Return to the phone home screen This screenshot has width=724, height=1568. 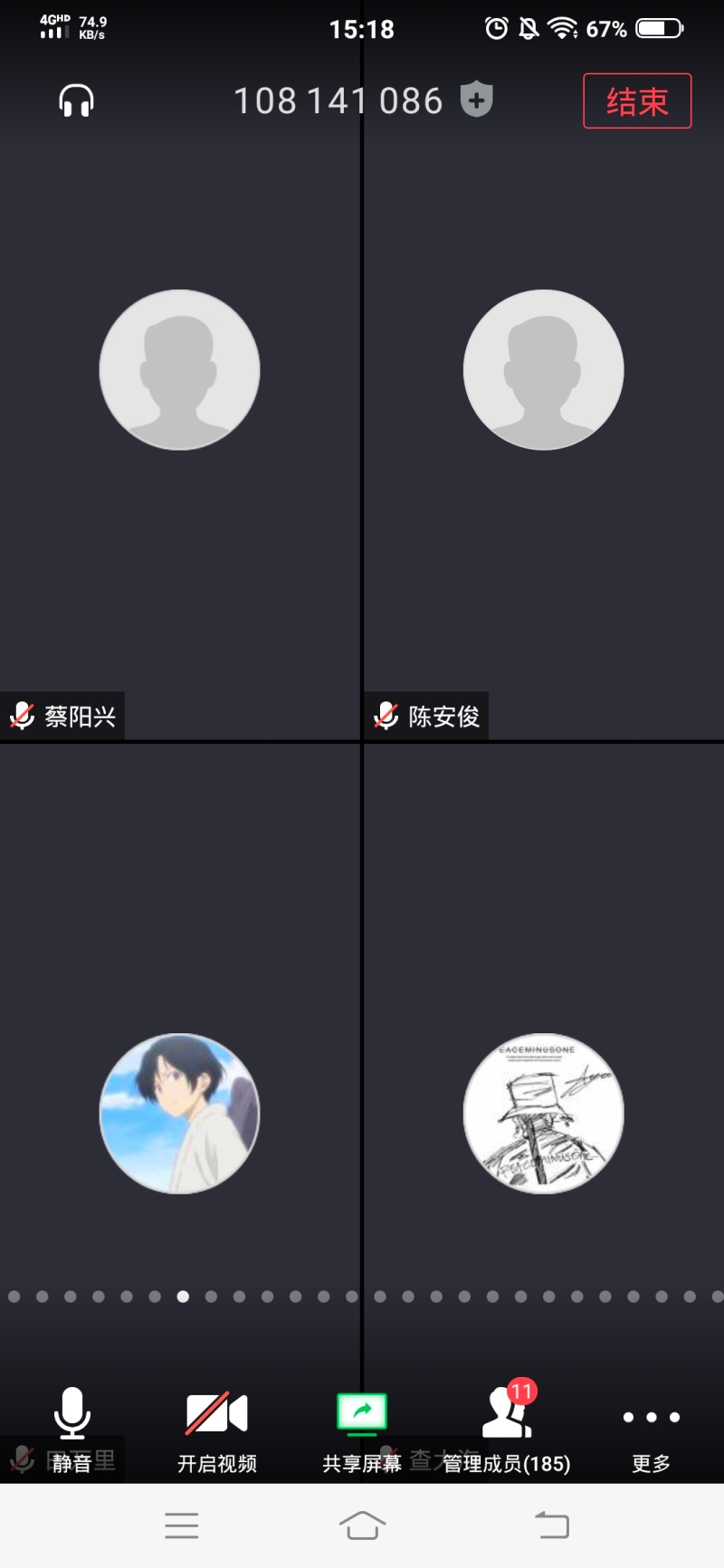click(x=362, y=1525)
